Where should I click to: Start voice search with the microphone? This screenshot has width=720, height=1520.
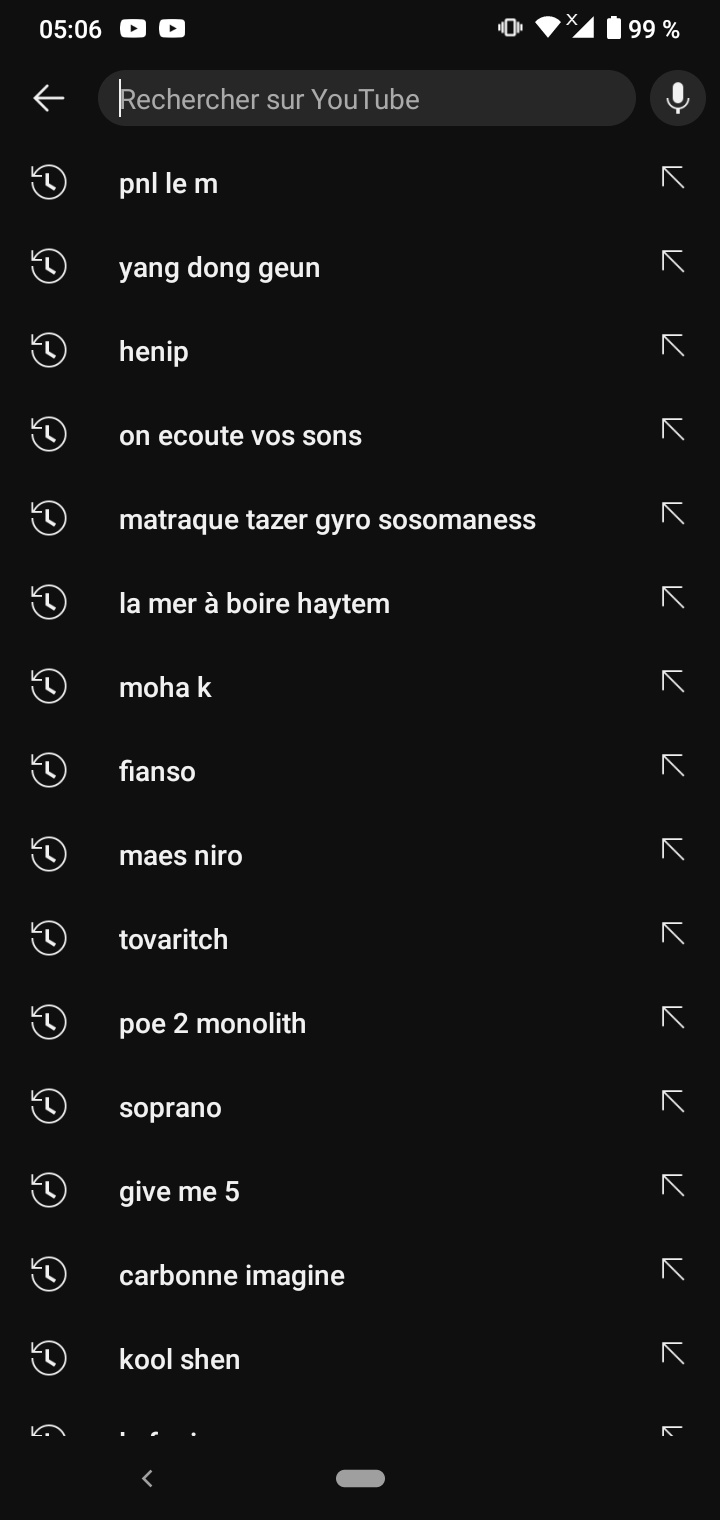click(678, 98)
